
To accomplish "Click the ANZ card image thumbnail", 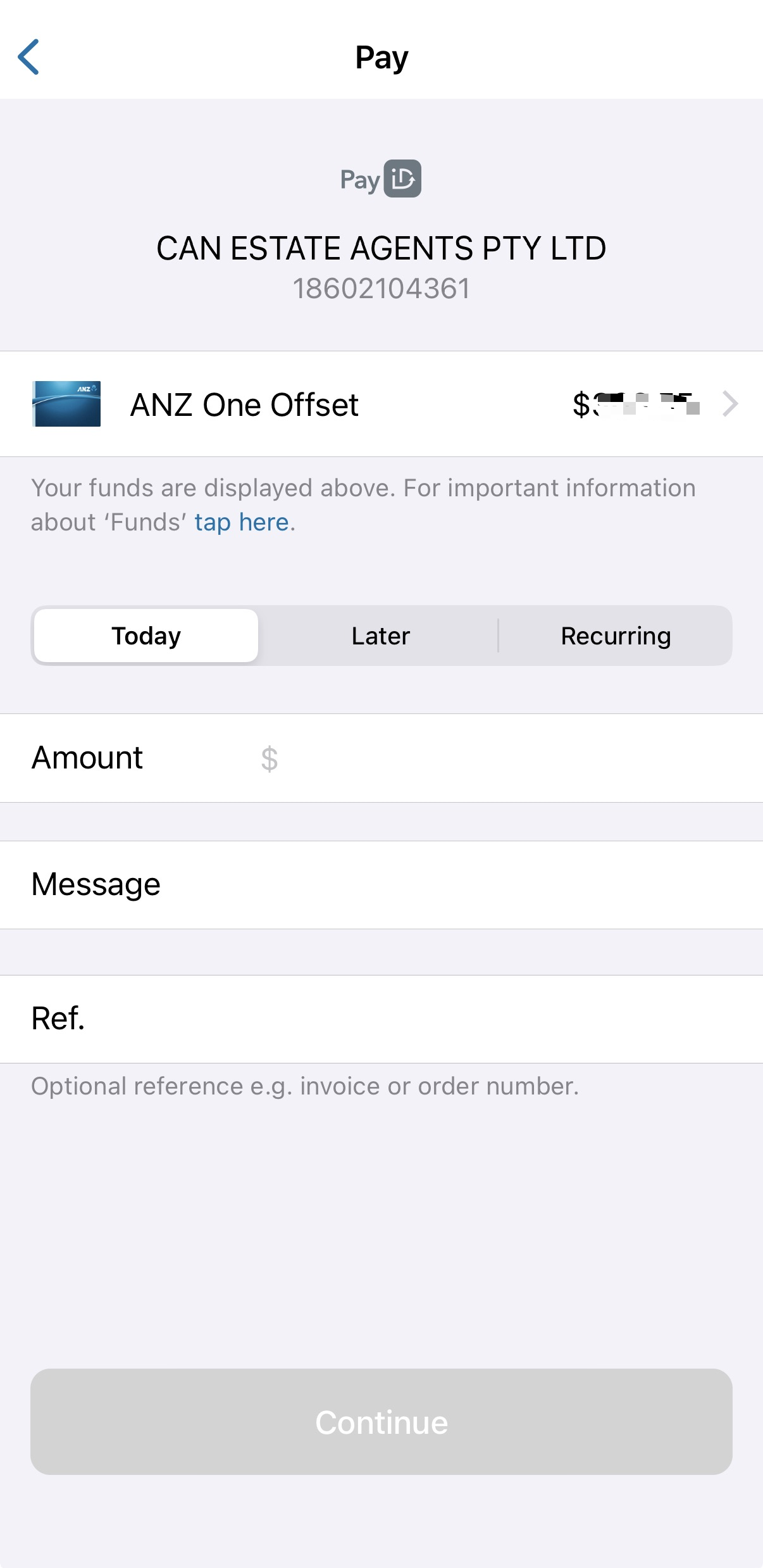I will [x=66, y=403].
